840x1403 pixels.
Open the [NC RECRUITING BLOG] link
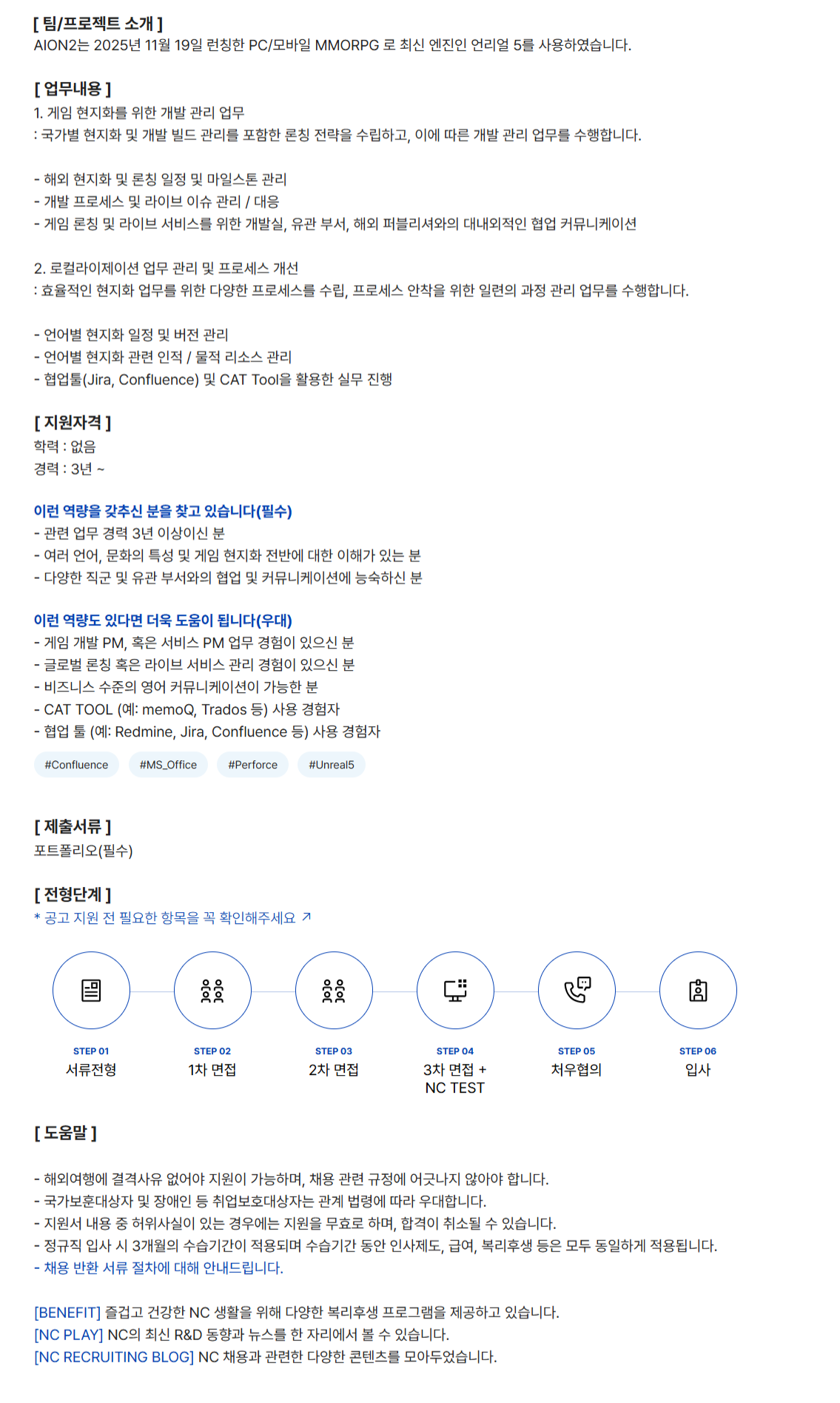tap(114, 1356)
